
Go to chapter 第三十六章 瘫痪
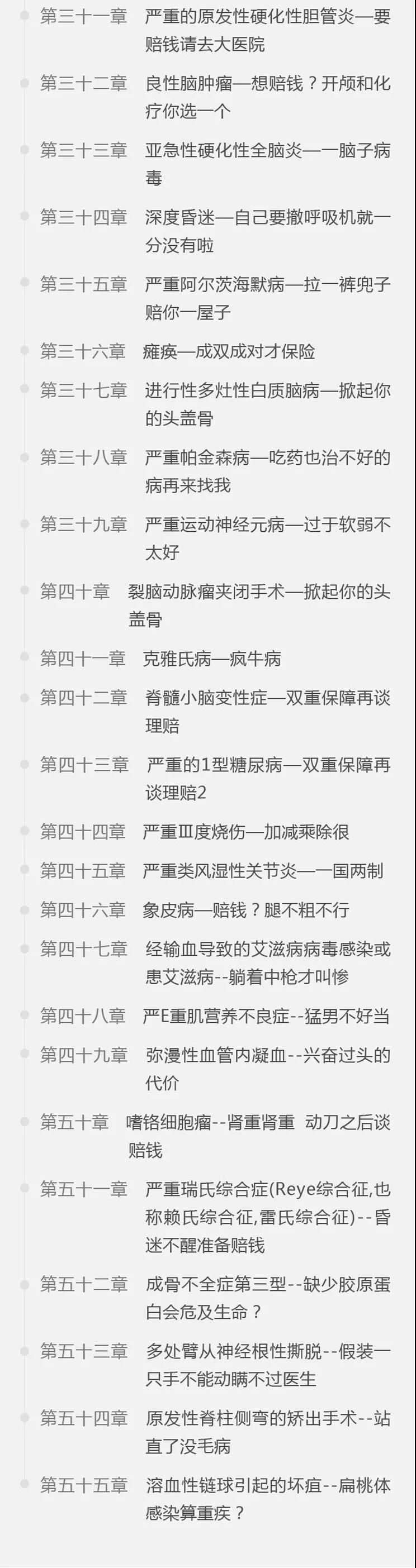coord(228,352)
